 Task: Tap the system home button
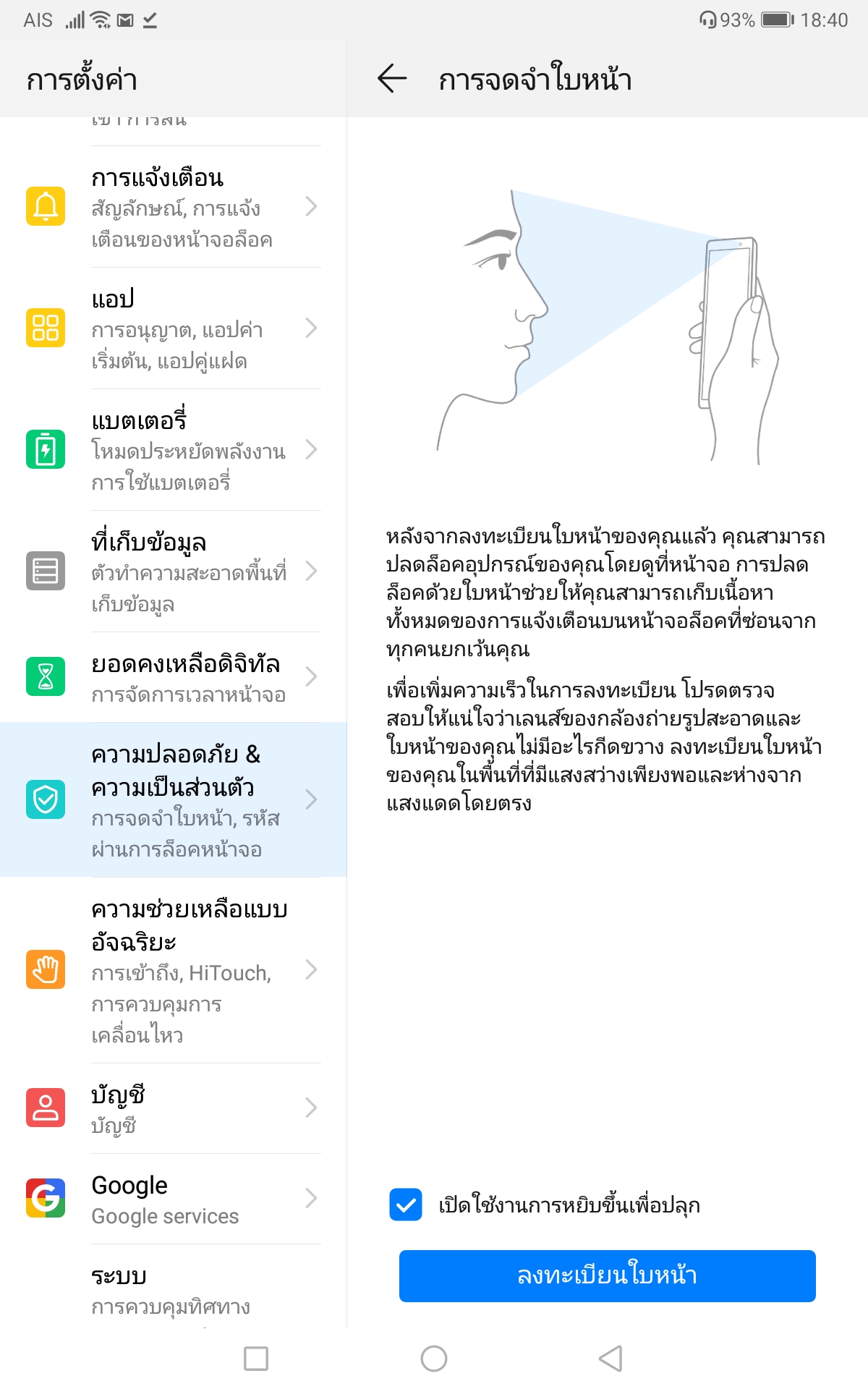(x=434, y=1359)
